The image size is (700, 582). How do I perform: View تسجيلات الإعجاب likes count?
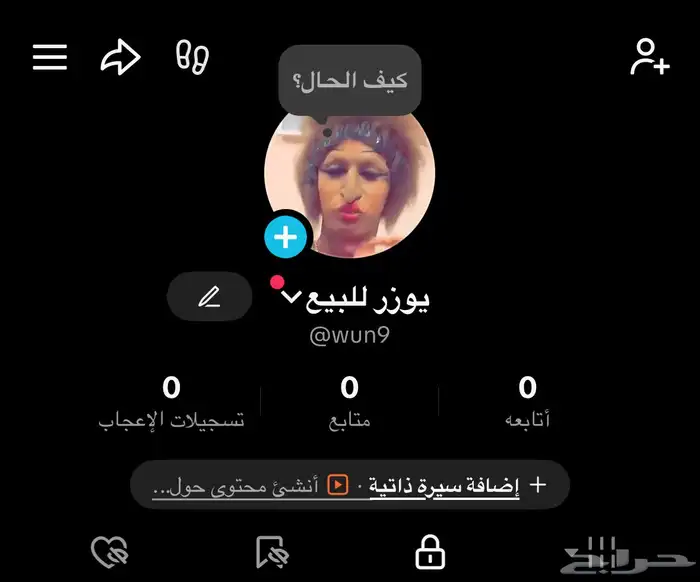[171, 401]
